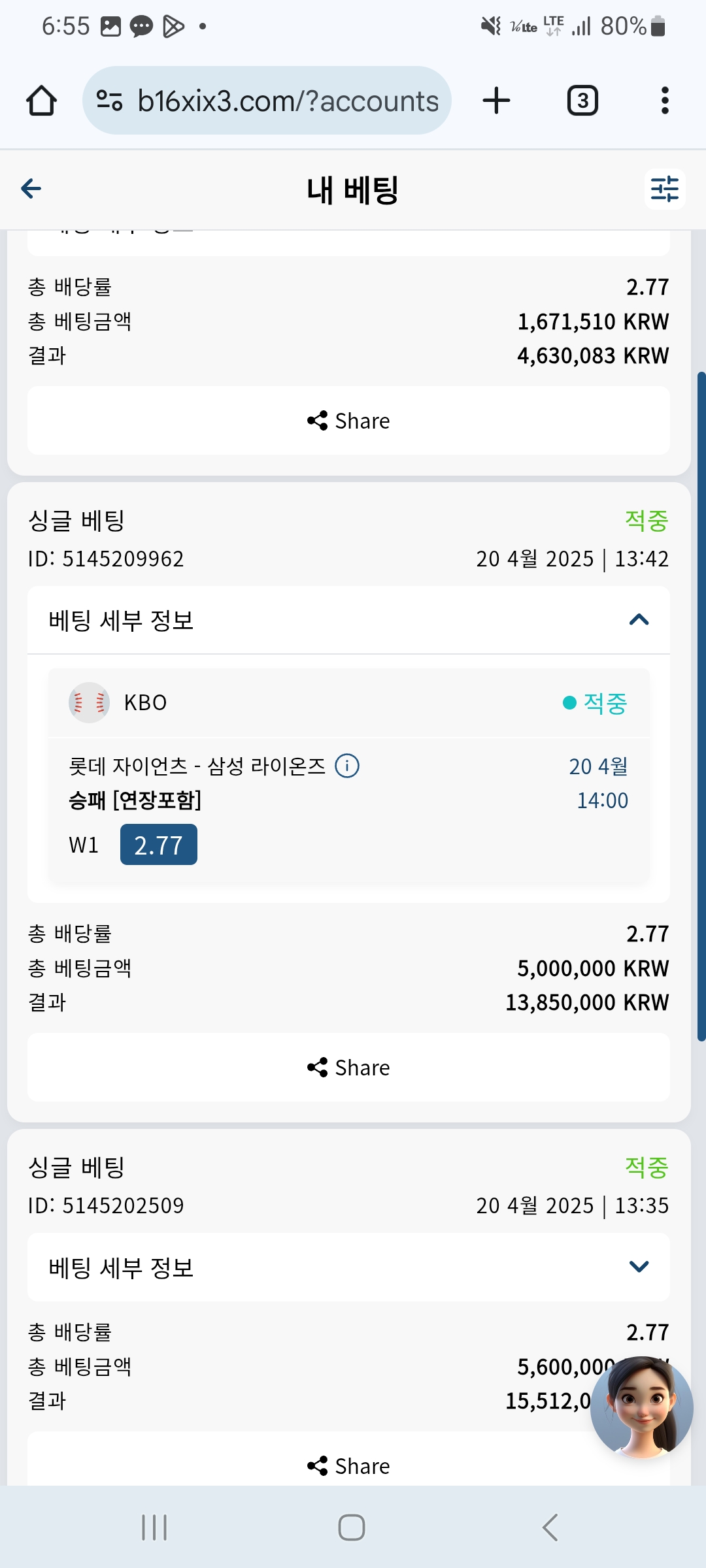Open info icon next to 롯데 자이언츠 - 삼성 라이온즈
This screenshot has width=706, height=1568.
[x=347, y=766]
